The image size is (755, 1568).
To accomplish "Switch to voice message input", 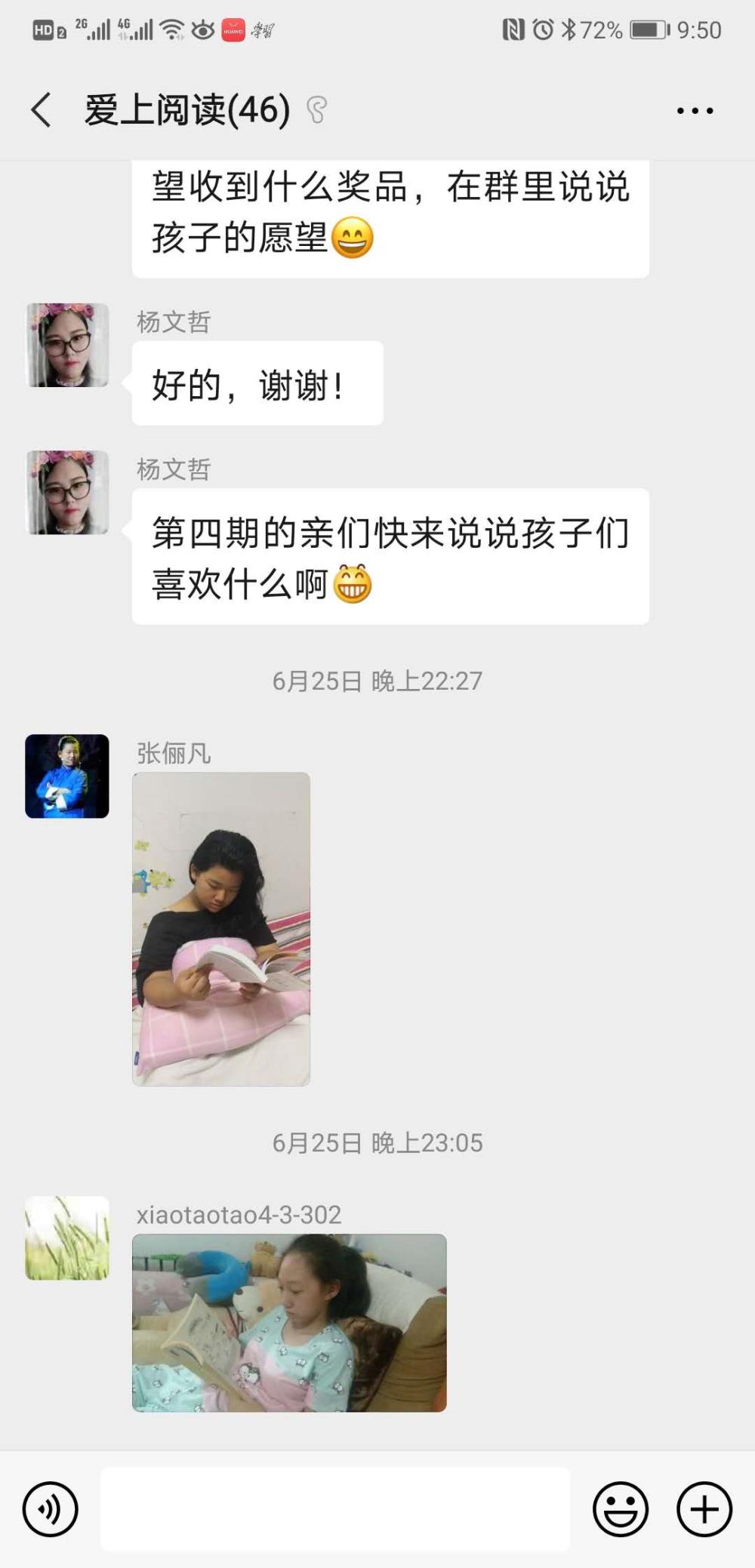I will point(51,1509).
